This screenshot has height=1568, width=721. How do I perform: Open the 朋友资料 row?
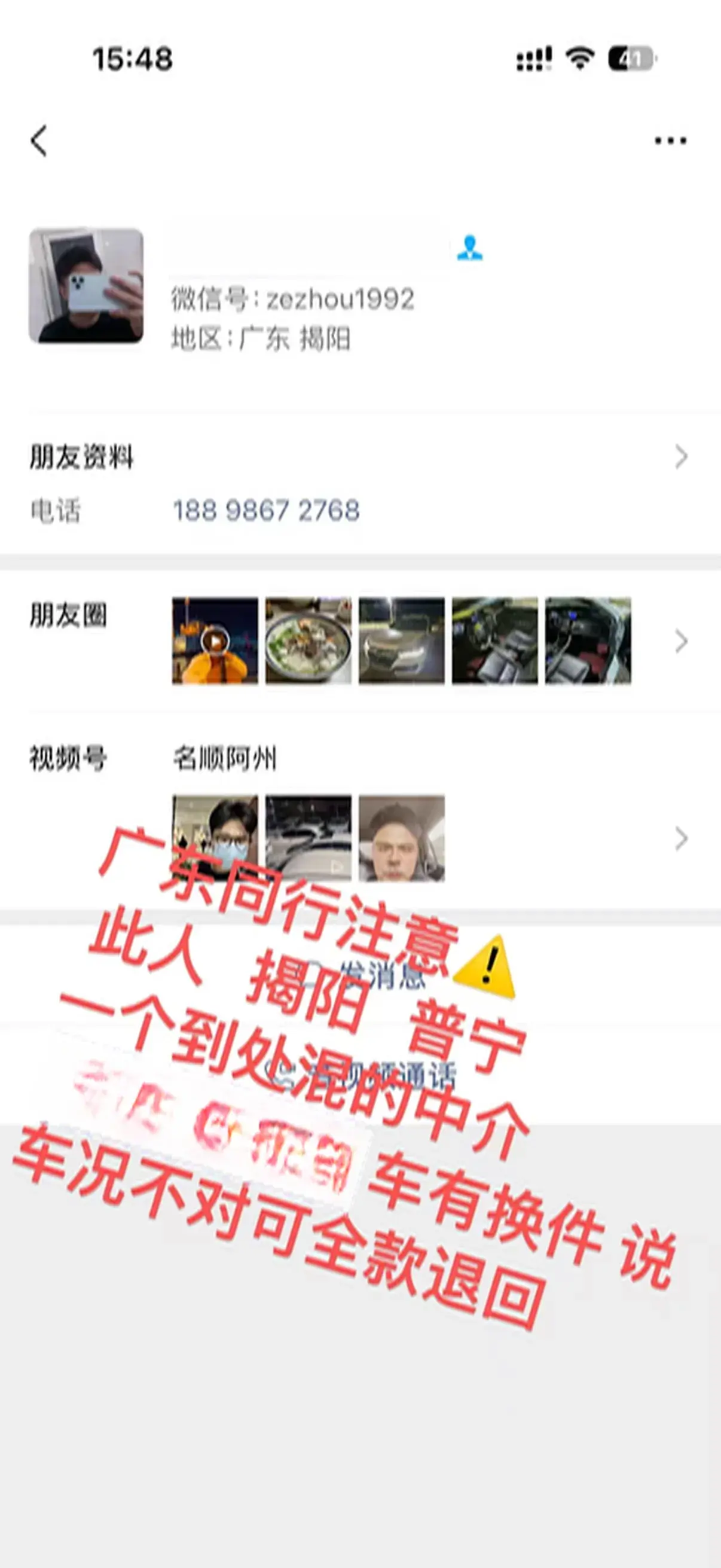tap(359, 456)
